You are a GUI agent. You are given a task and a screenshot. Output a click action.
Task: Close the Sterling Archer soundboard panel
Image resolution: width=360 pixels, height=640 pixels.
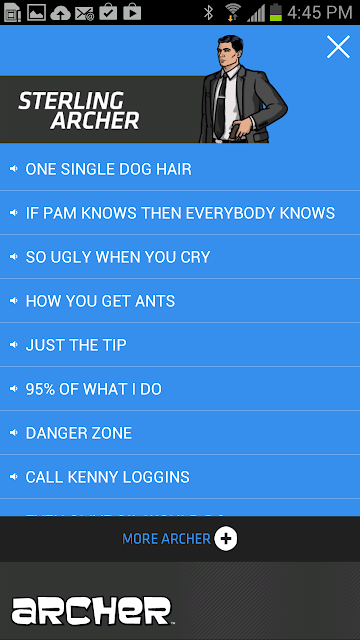(338, 47)
